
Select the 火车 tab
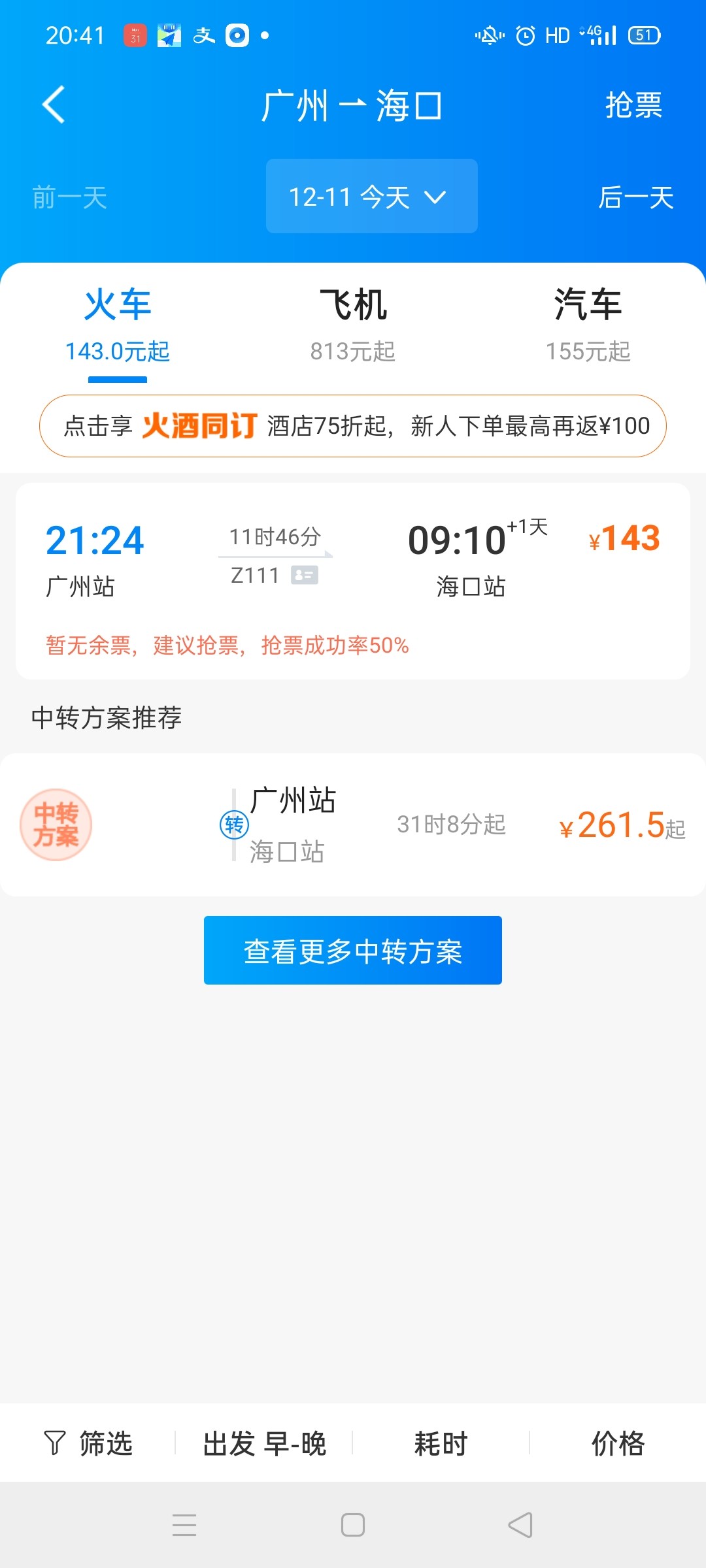(x=118, y=323)
